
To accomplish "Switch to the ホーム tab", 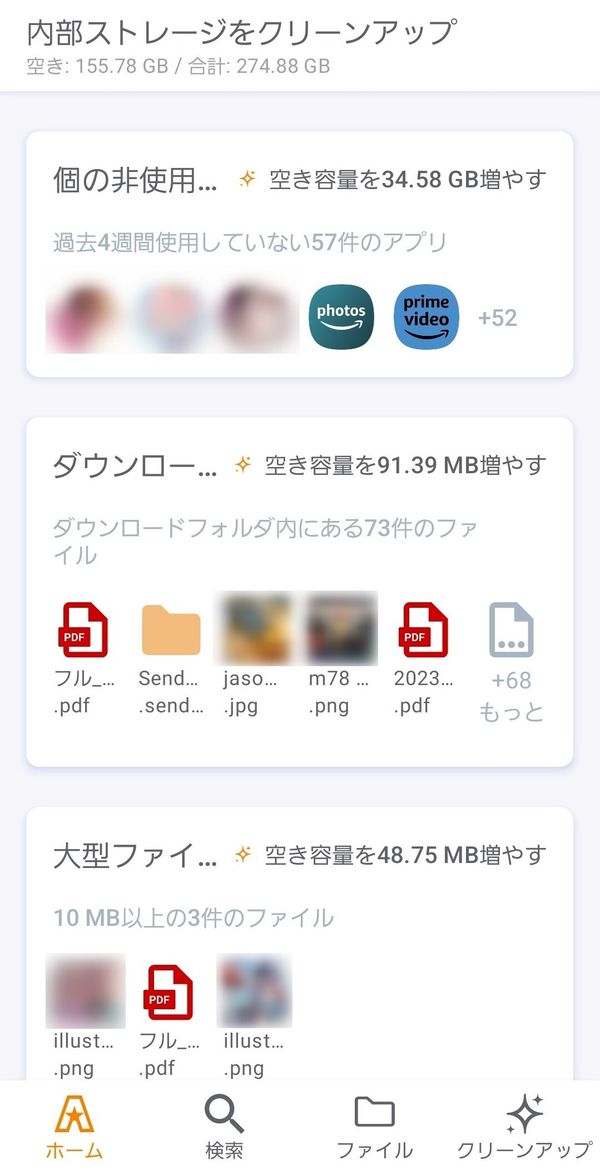I will tap(73, 1126).
